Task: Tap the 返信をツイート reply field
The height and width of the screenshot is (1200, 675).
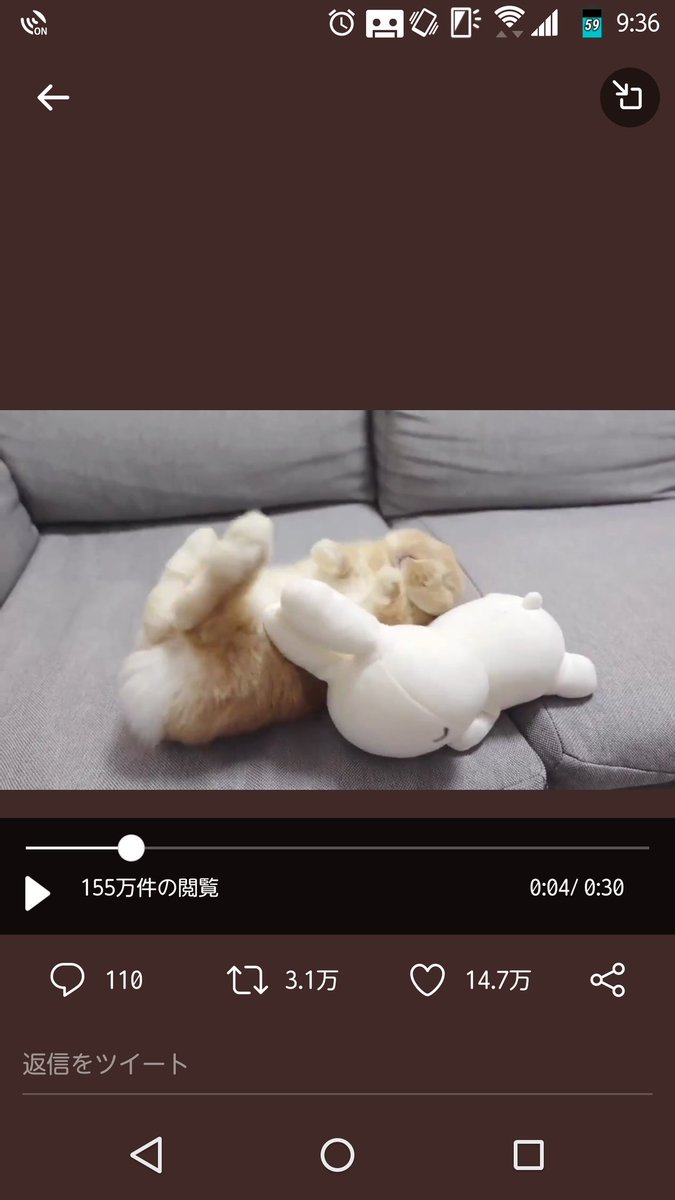Action: click(300, 1063)
